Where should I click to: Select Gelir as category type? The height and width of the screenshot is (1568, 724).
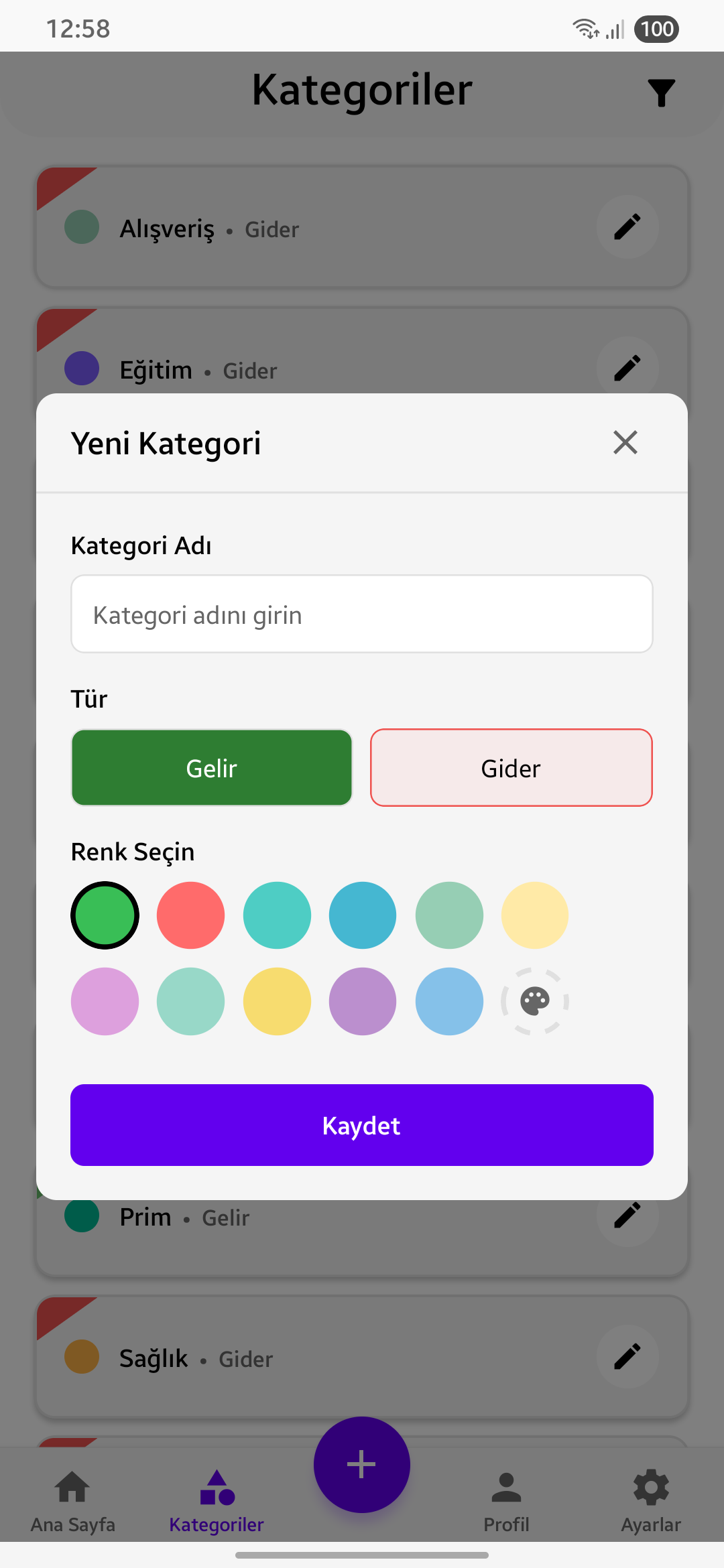tap(211, 767)
